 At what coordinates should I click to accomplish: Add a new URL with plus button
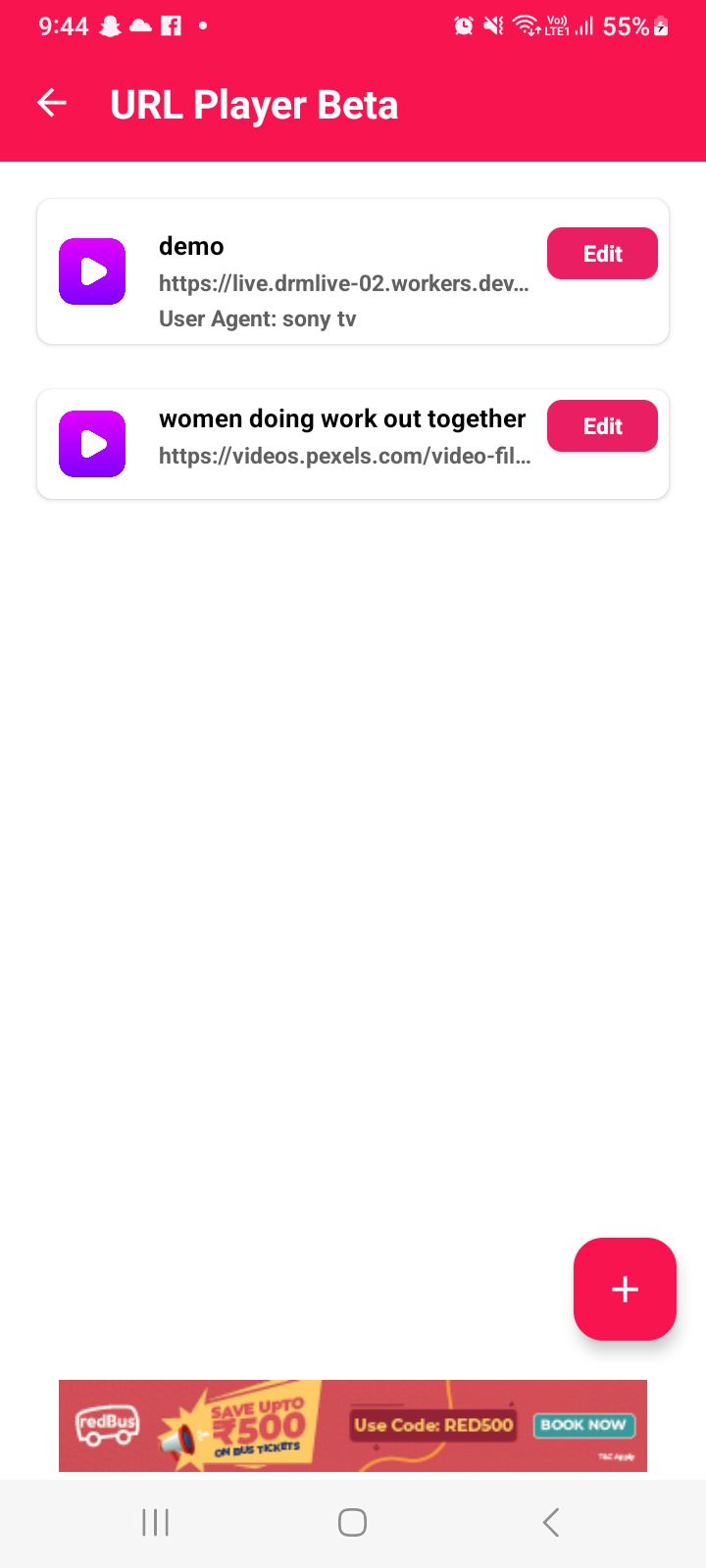point(625,1289)
